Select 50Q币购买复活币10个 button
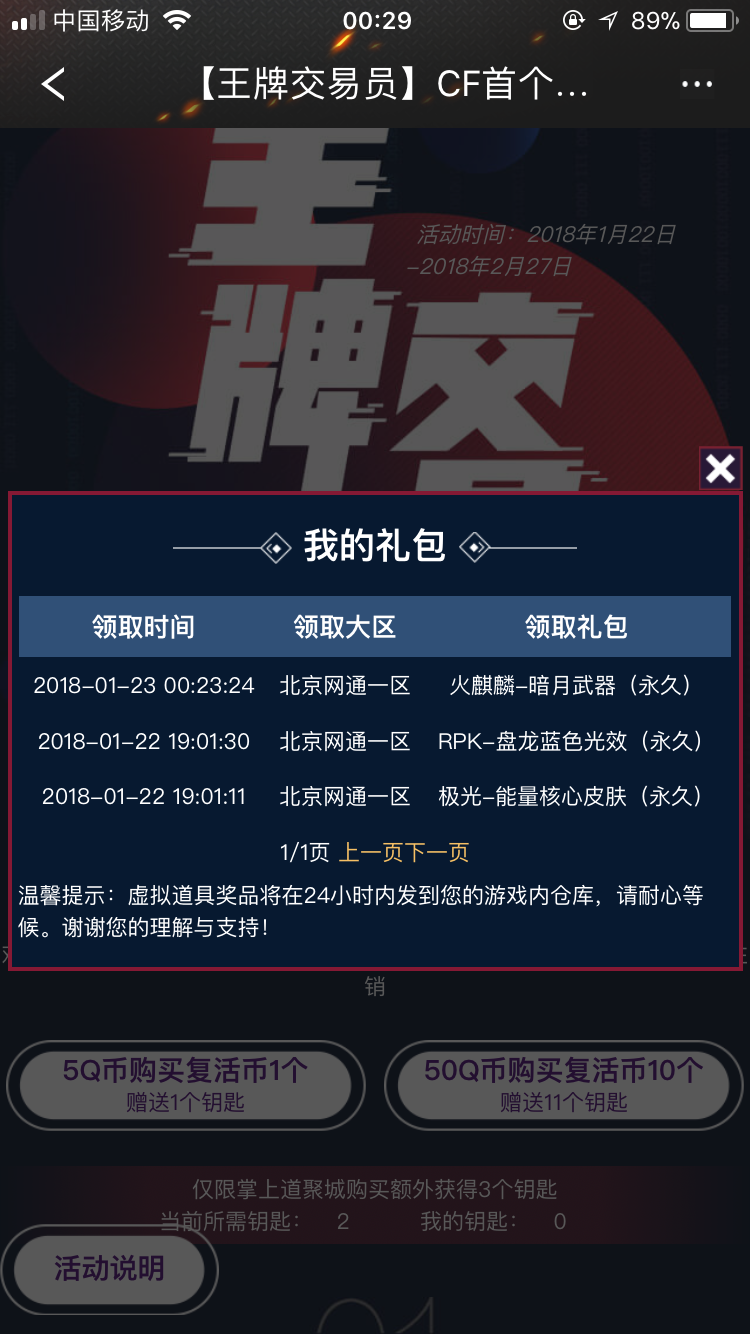Image resolution: width=750 pixels, height=1334 pixels. click(x=564, y=1086)
